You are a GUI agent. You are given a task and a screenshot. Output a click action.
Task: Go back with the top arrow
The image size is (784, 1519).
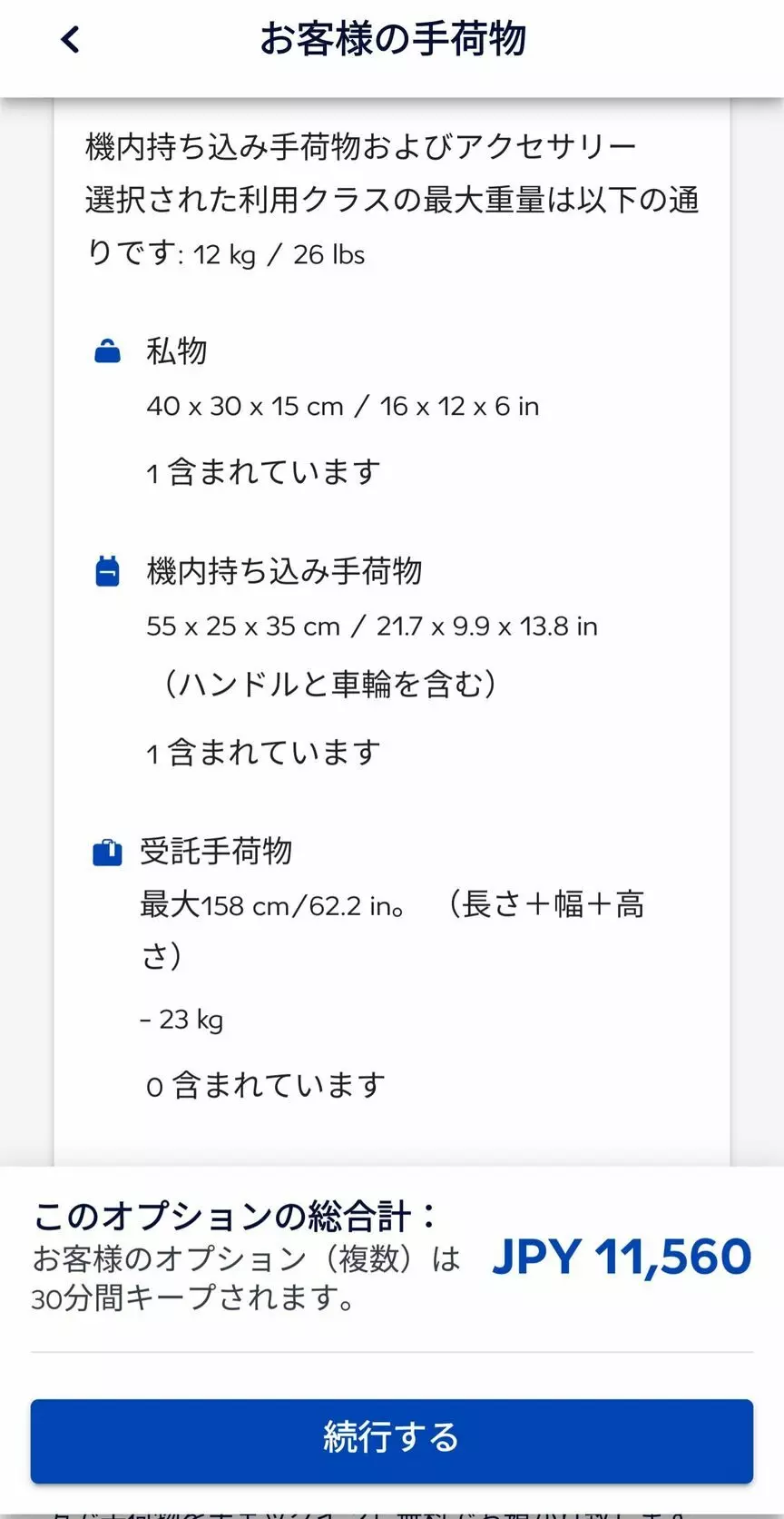[71, 39]
